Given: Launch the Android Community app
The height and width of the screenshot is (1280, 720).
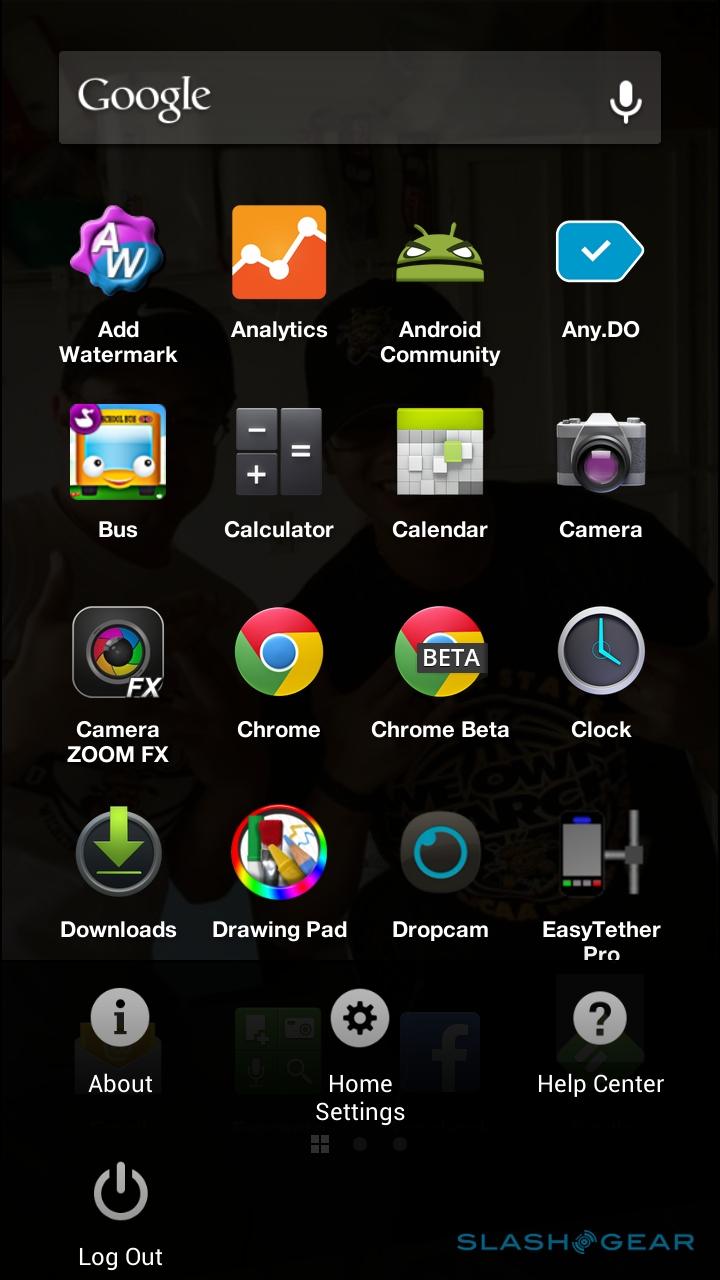Looking at the screenshot, I should (x=440, y=252).
